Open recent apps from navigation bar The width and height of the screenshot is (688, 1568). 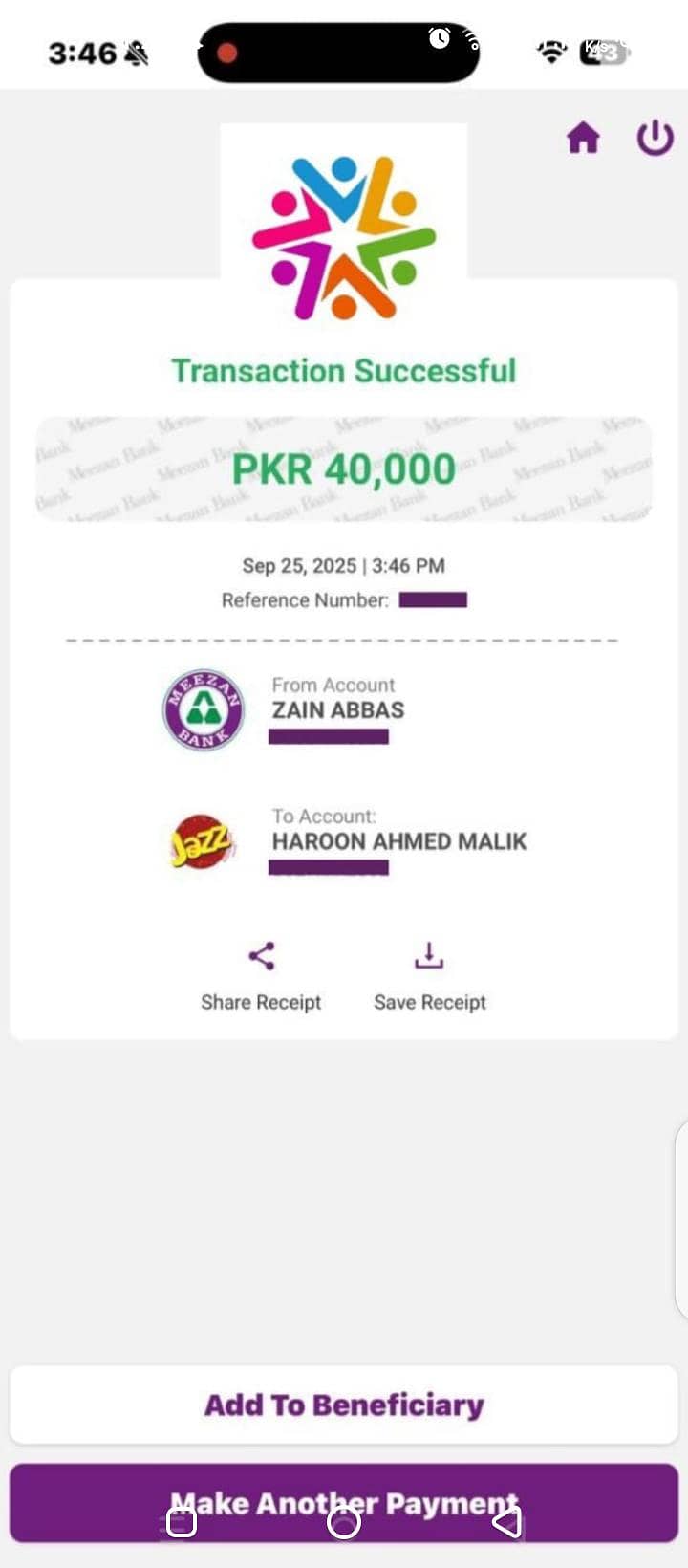[181, 1522]
